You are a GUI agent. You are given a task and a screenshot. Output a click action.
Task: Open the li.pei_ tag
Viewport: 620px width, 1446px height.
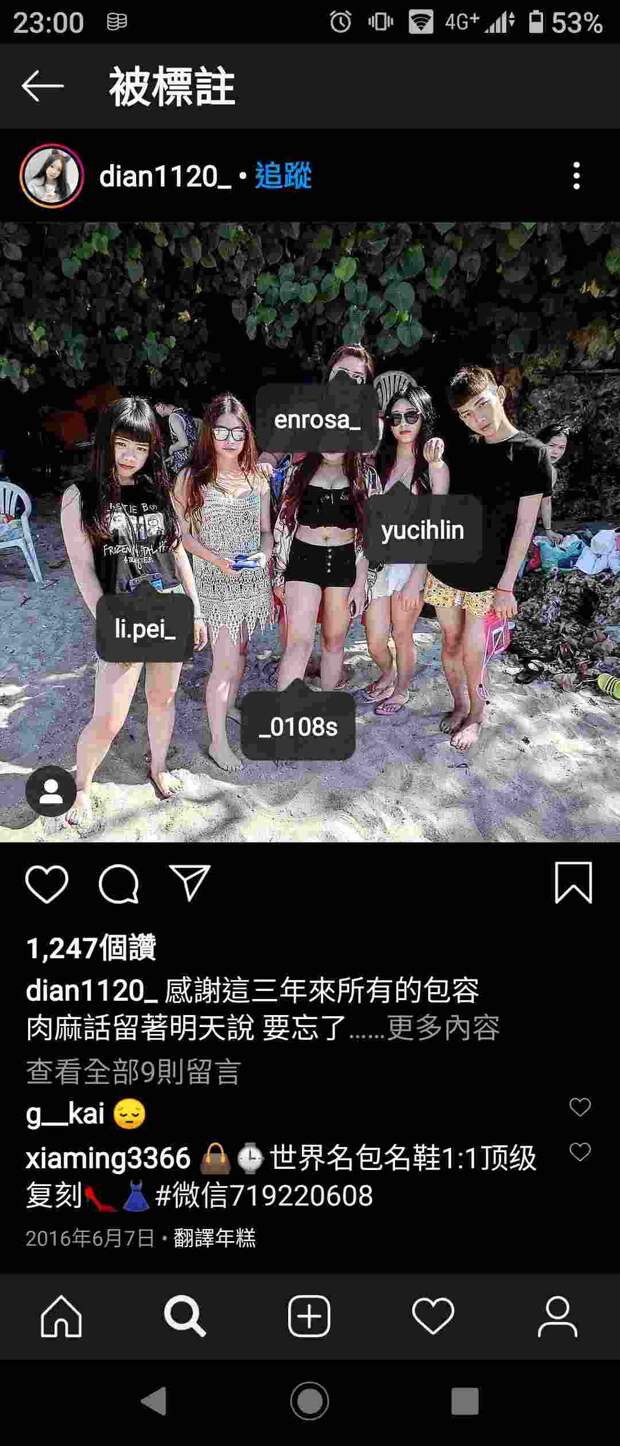click(x=145, y=630)
